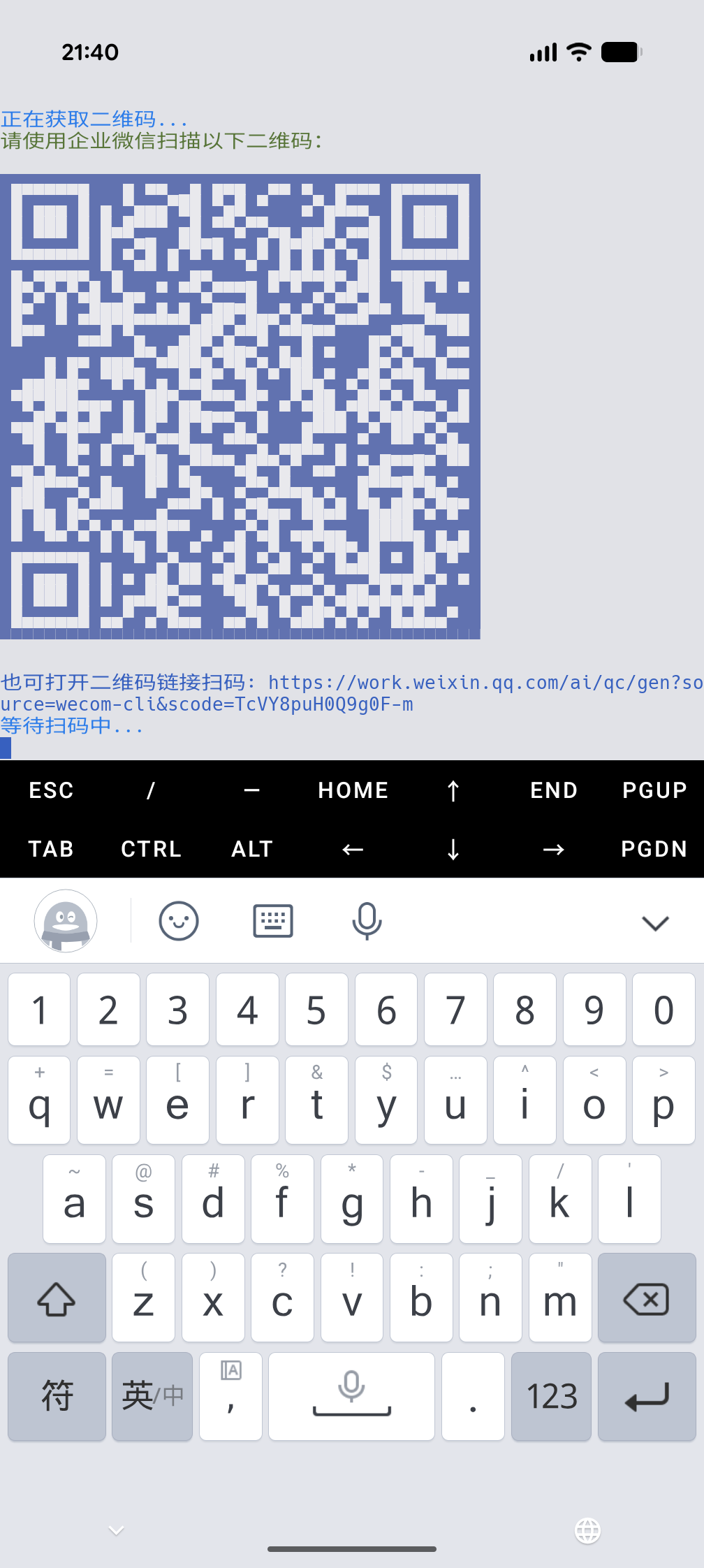This screenshot has width=704, height=1568.
Task: Tap the up arrow key
Action: (x=453, y=790)
